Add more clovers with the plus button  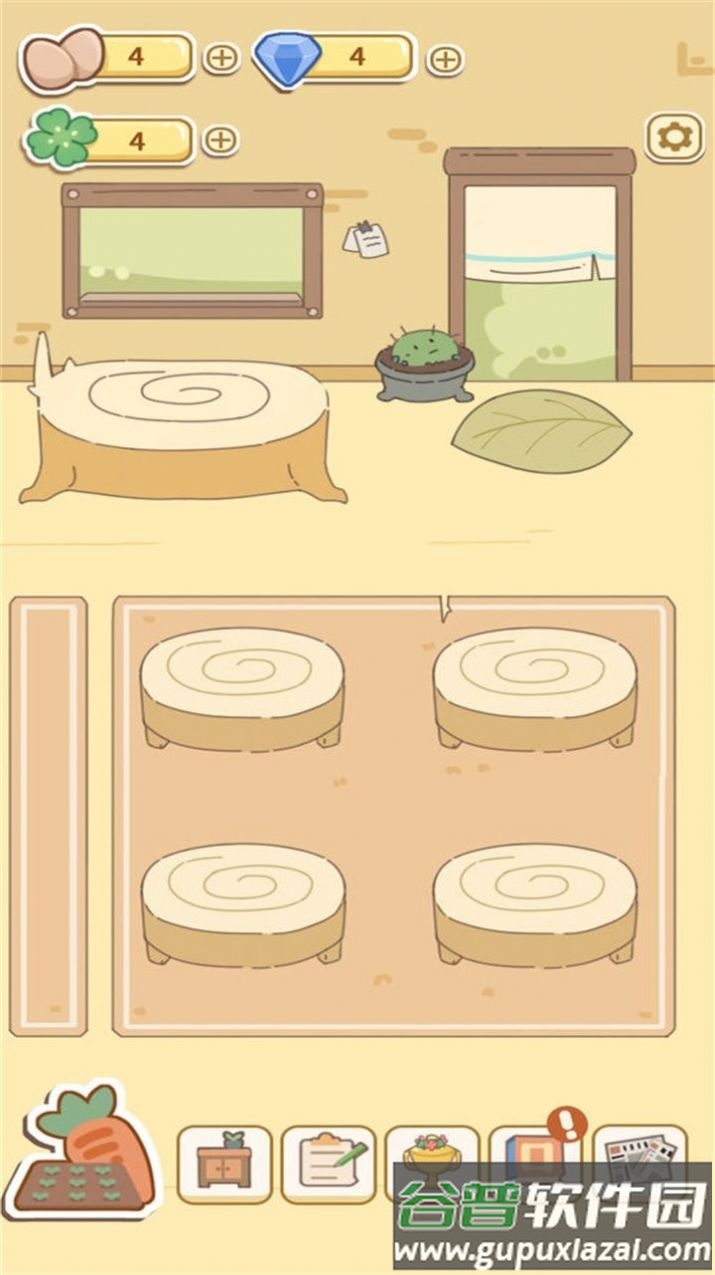pos(220,139)
